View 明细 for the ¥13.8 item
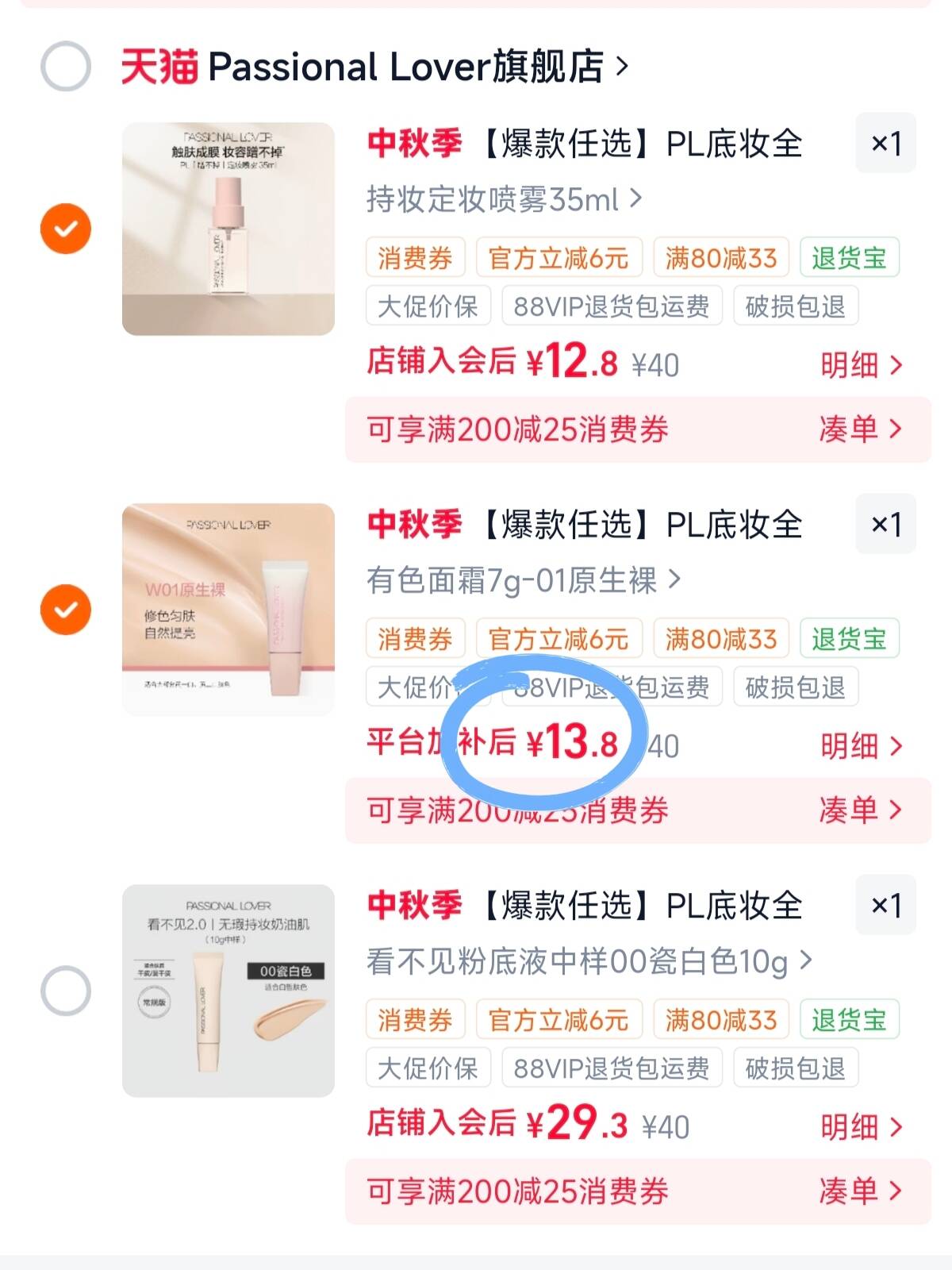The height and width of the screenshot is (1270, 952). point(862,746)
